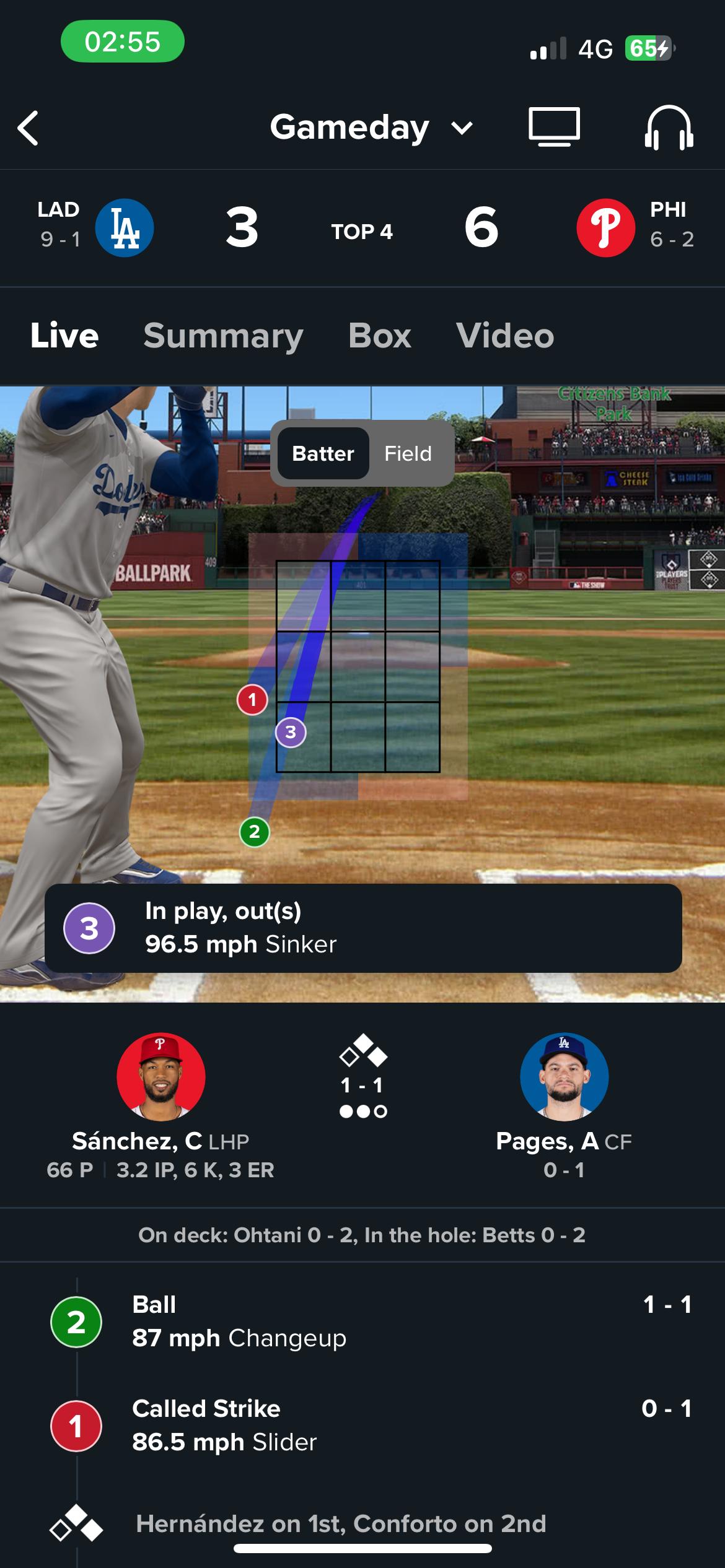Viewport: 725px width, 1568px height.
Task: Select the Batter view
Action: (323, 453)
